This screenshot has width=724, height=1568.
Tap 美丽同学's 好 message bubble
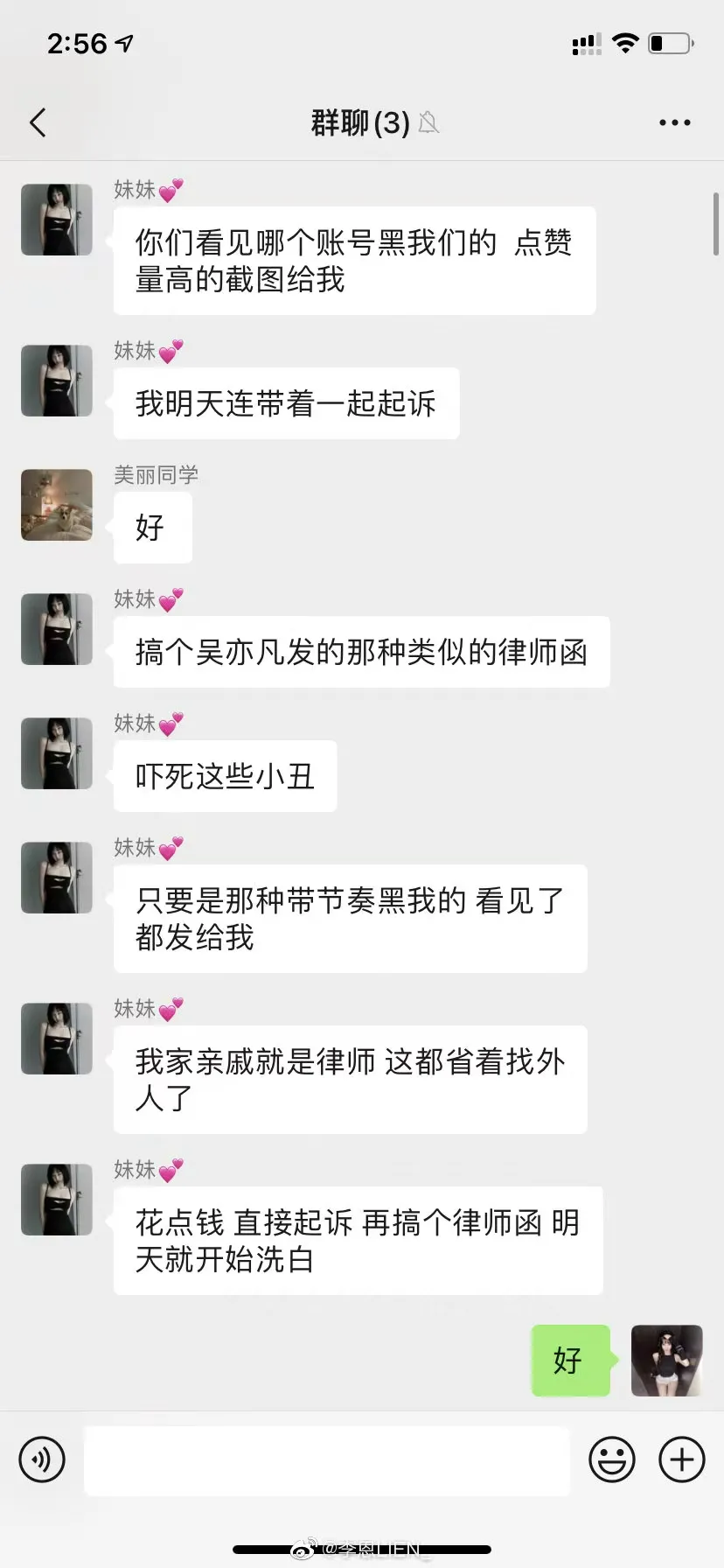click(152, 527)
